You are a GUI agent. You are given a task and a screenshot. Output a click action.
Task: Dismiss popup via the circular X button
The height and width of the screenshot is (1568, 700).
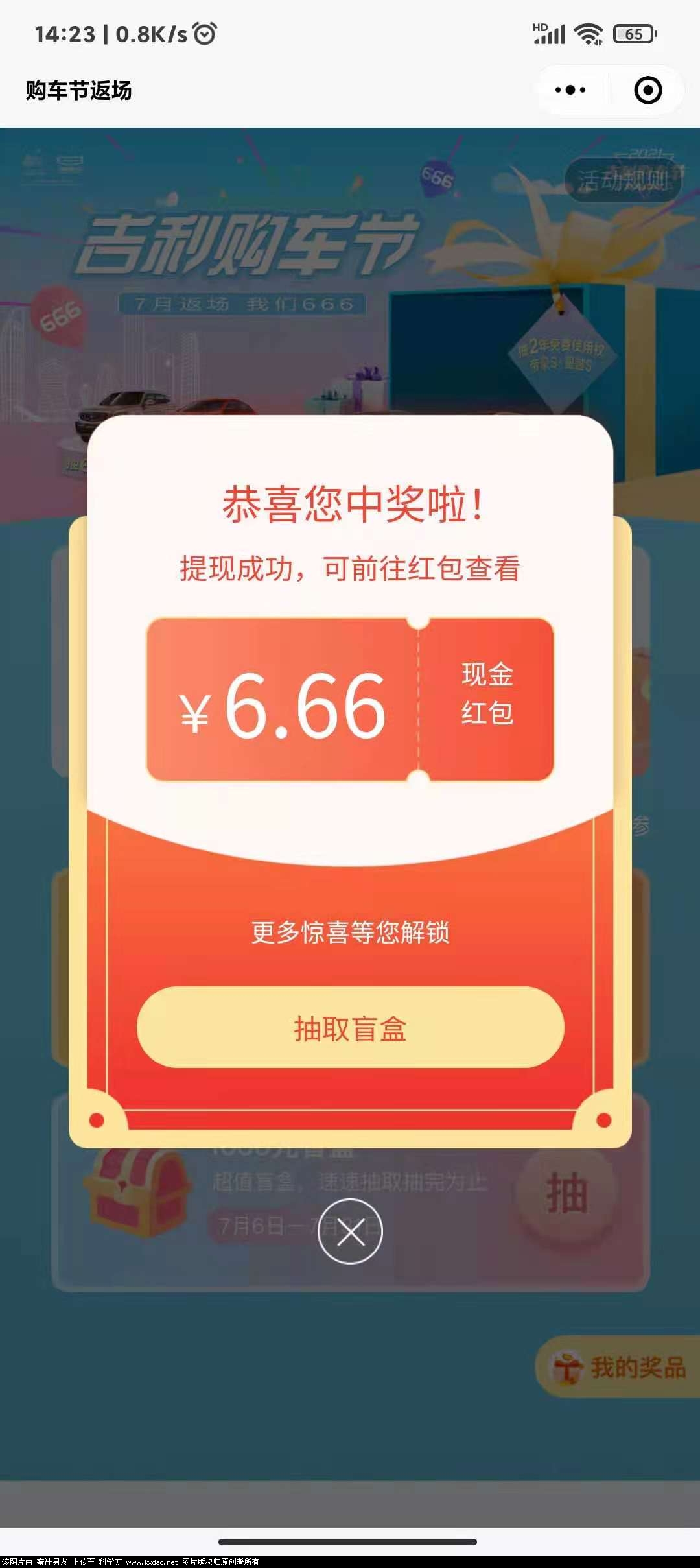[x=350, y=1231]
